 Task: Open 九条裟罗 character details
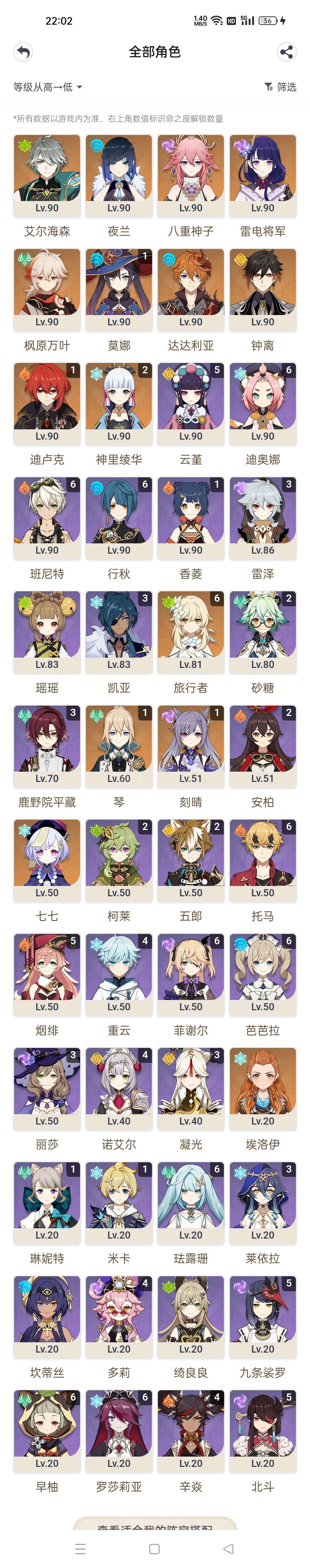click(263, 1317)
